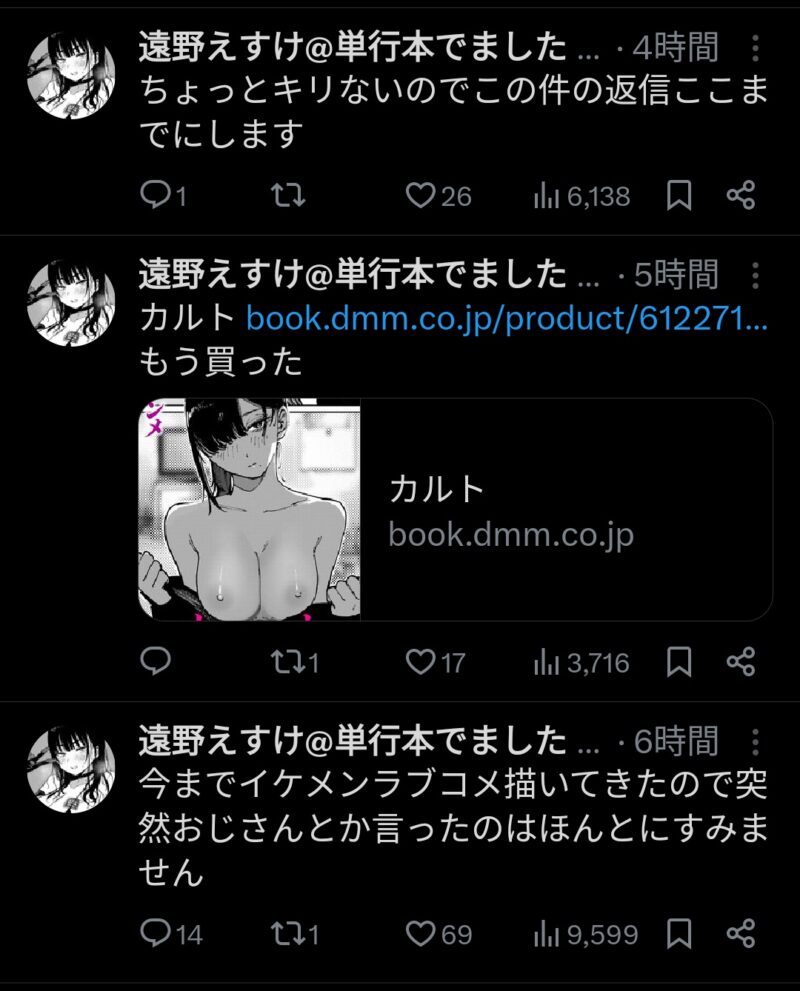Open the カルト link preview card
The height and width of the screenshot is (991, 800).
[x=455, y=510]
